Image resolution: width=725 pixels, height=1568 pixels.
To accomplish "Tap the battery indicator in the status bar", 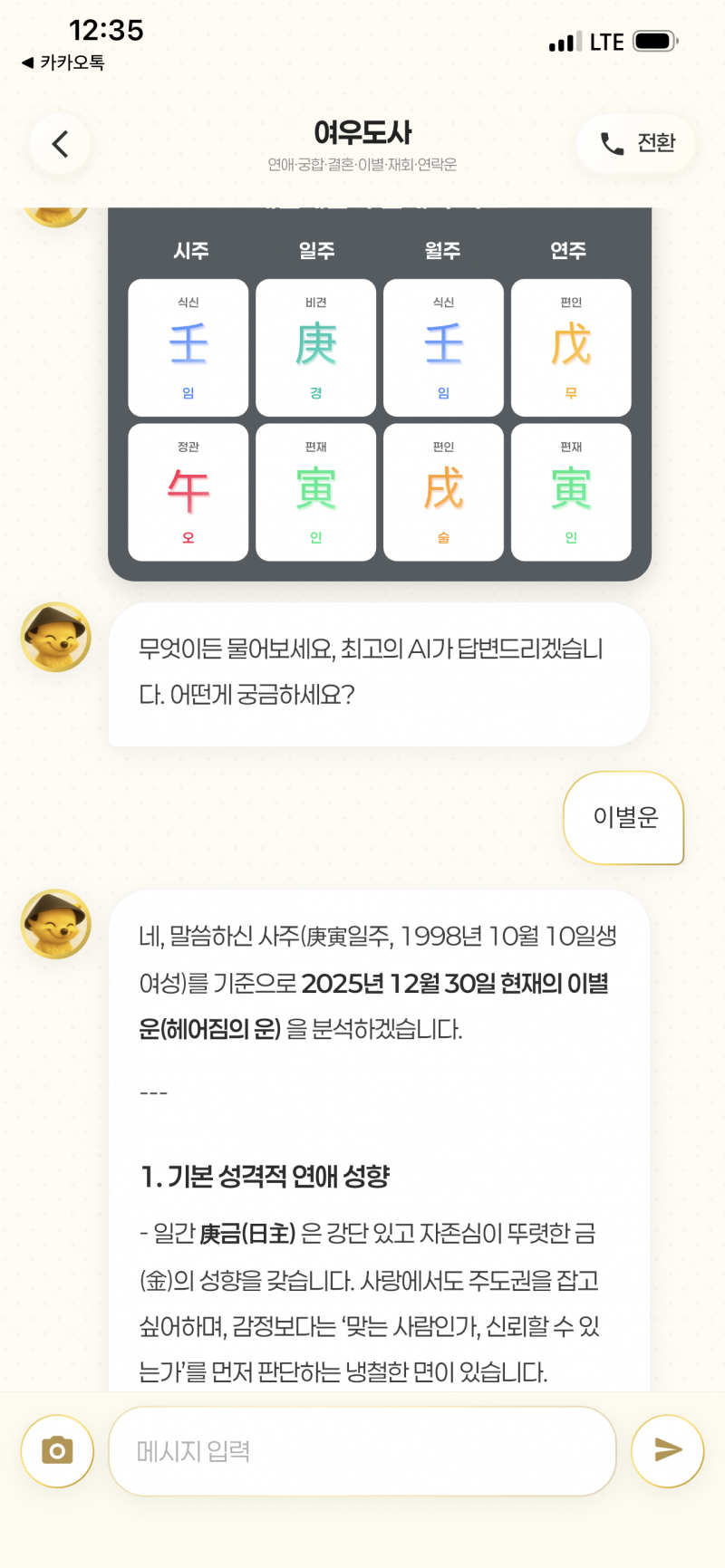I will pos(654,40).
